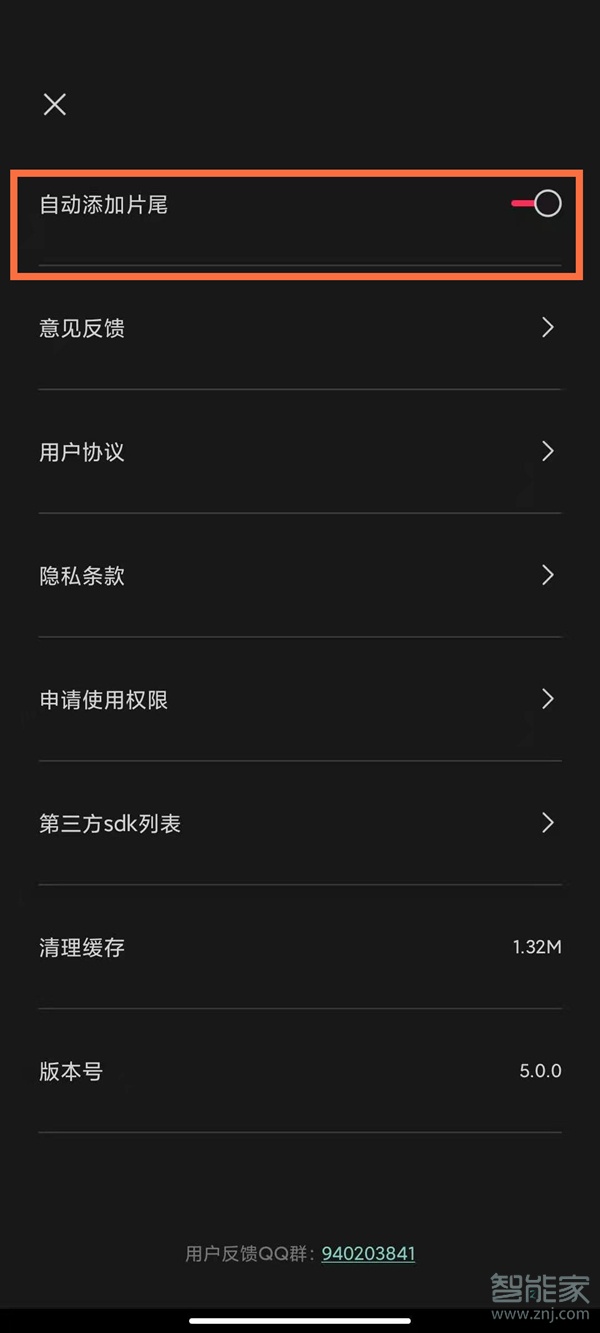This screenshot has height=1333, width=600.
Task: Tap QQ group number 940203841 link
Action: [368, 1253]
